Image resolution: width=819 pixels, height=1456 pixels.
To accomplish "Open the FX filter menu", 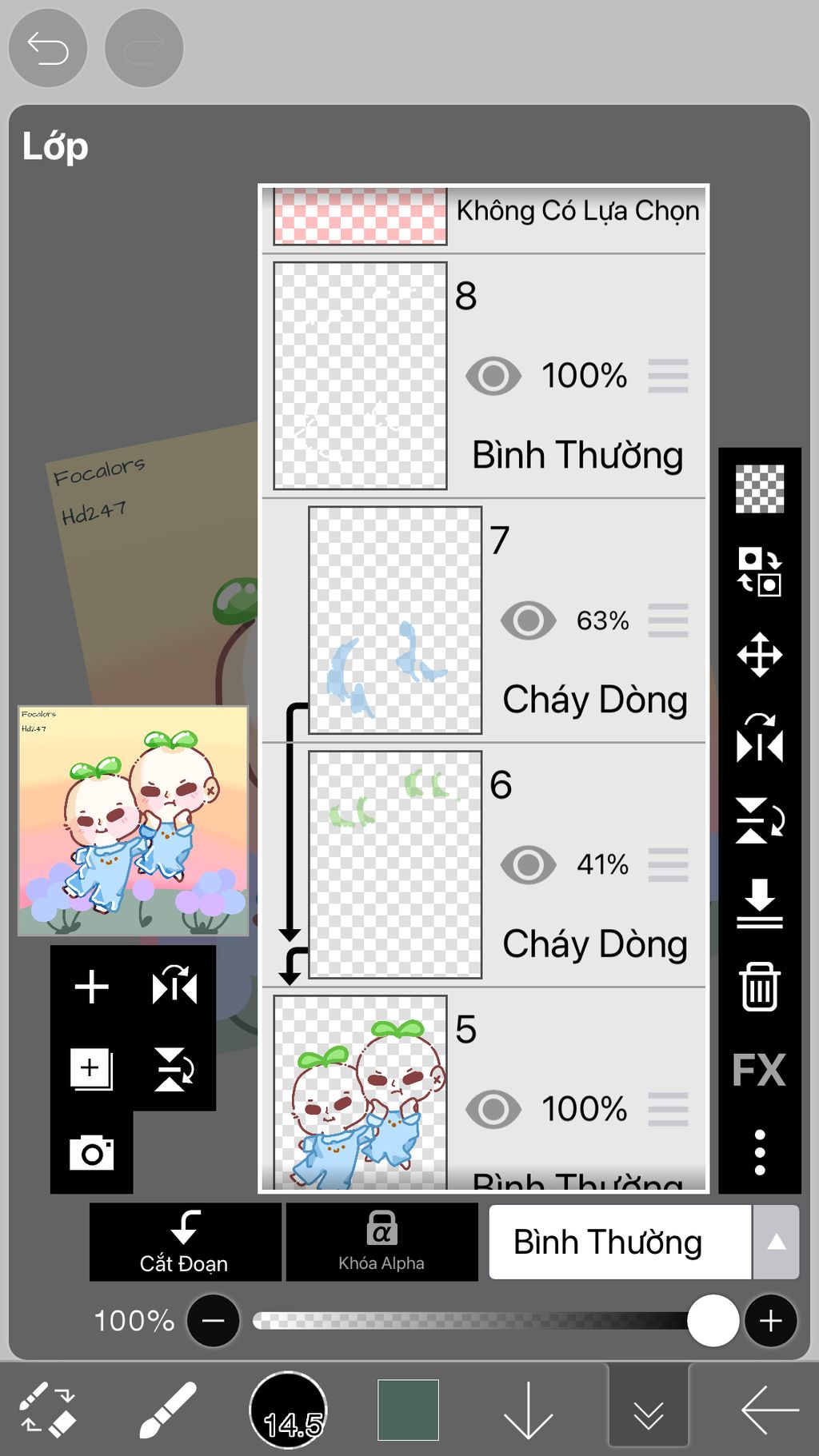I will pos(759,1069).
